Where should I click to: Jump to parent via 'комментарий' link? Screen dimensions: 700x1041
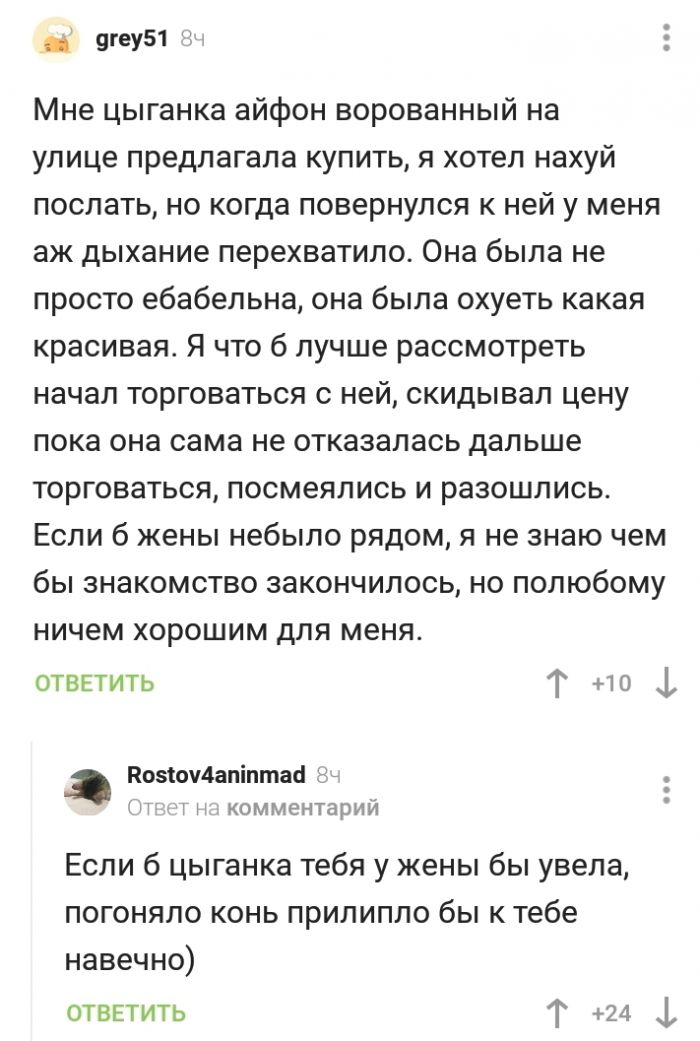(303, 807)
